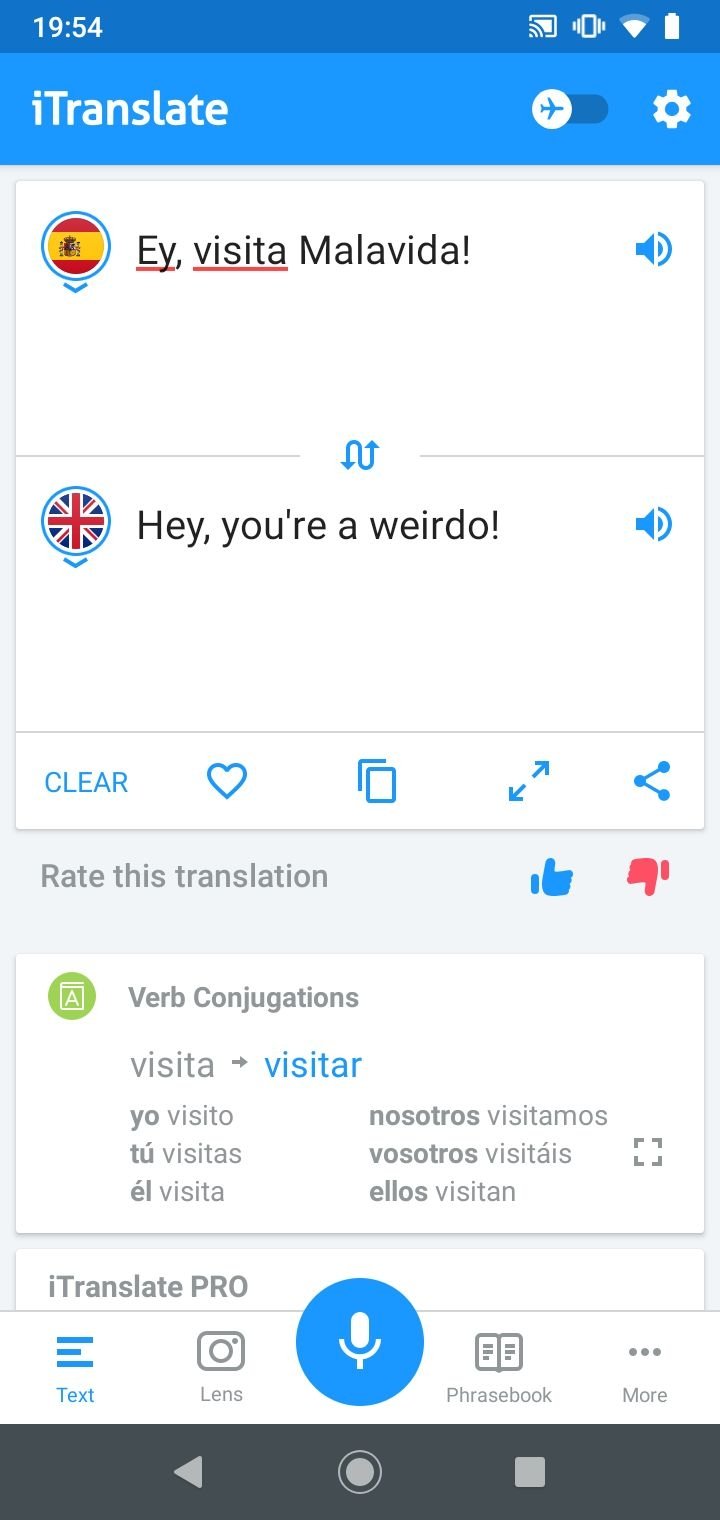The height and width of the screenshot is (1520, 720).
Task: Expand the verb conjugations card
Action: click(x=648, y=1153)
